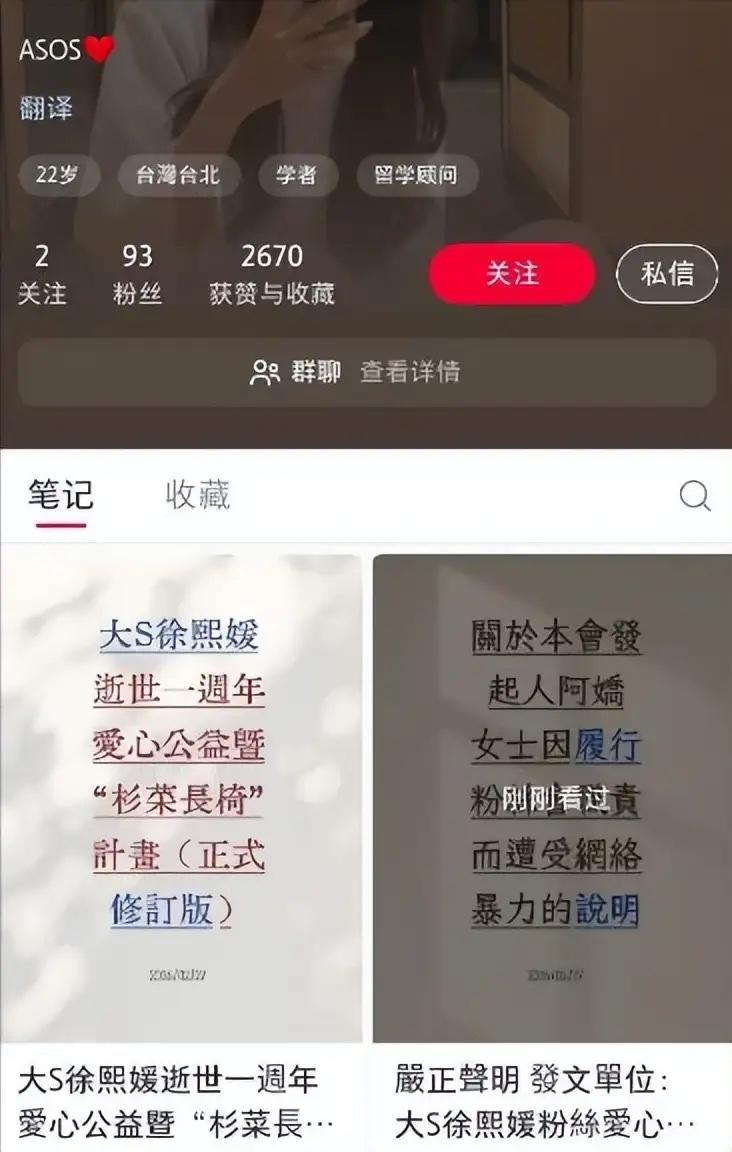Tap the 获赞与收藏 stat
732x1152 pixels.
(271, 274)
